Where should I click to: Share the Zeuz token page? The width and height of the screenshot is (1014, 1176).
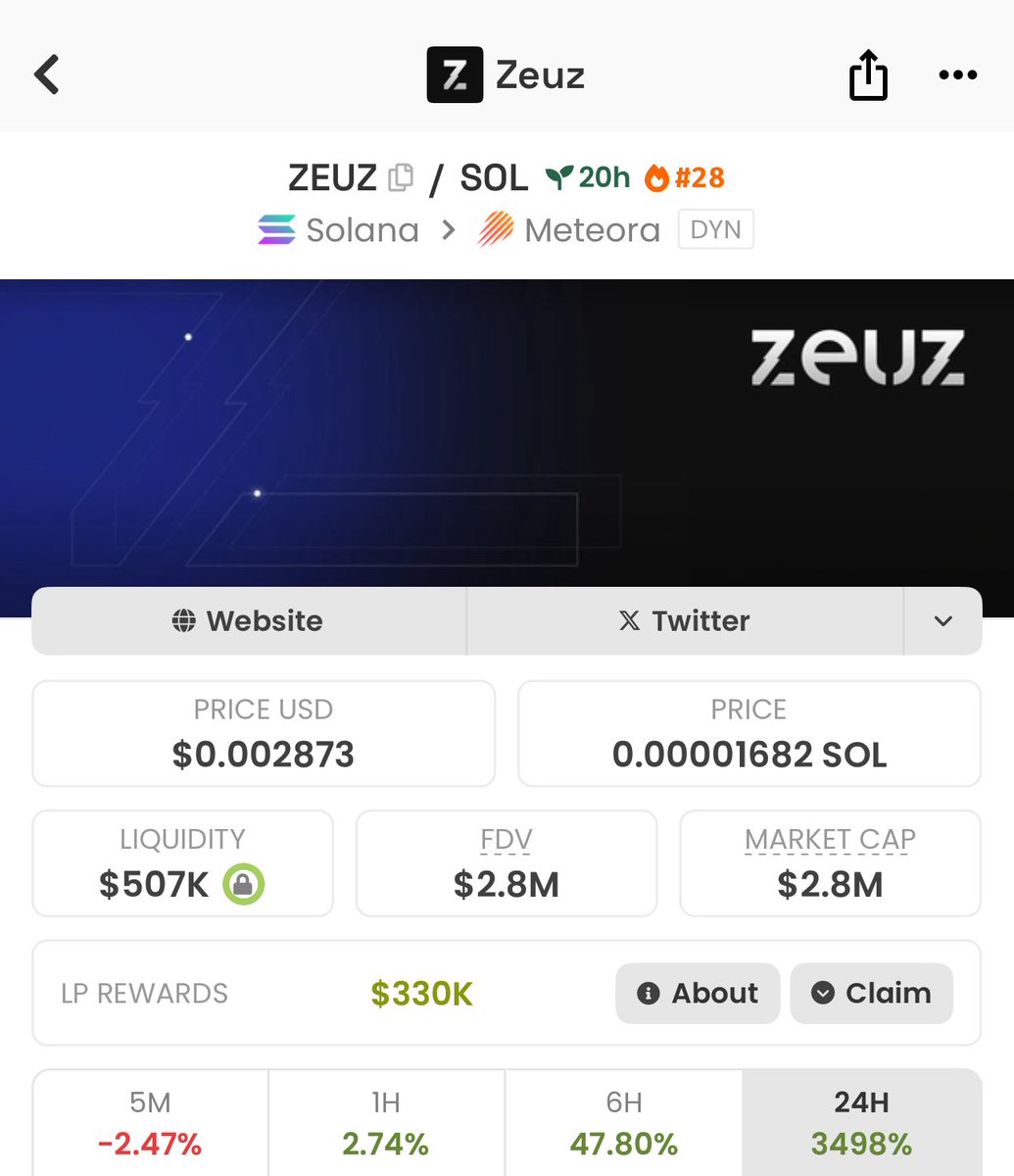pos(868,75)
